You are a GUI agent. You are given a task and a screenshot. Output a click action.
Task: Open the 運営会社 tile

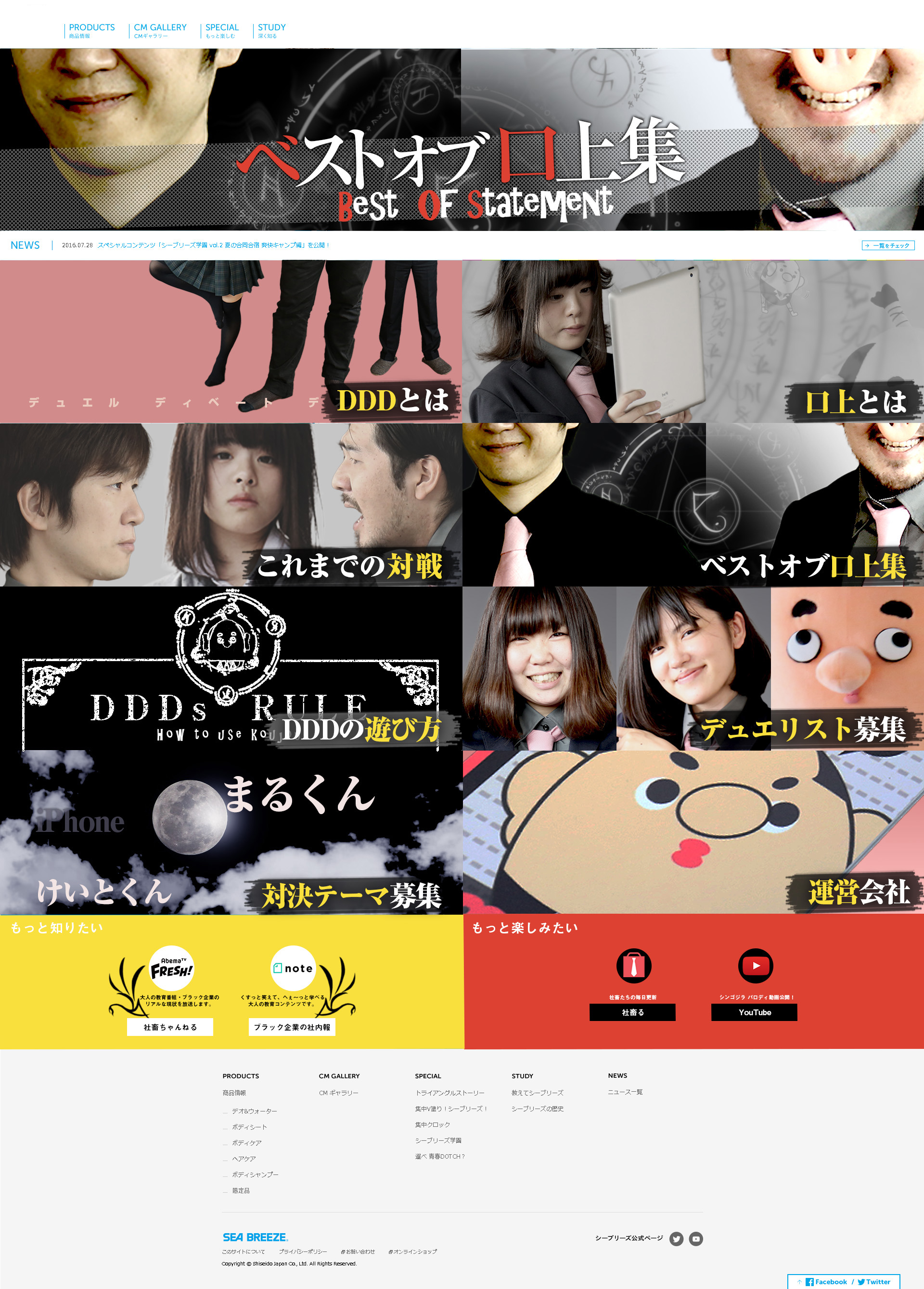click(x=693, y=832)
